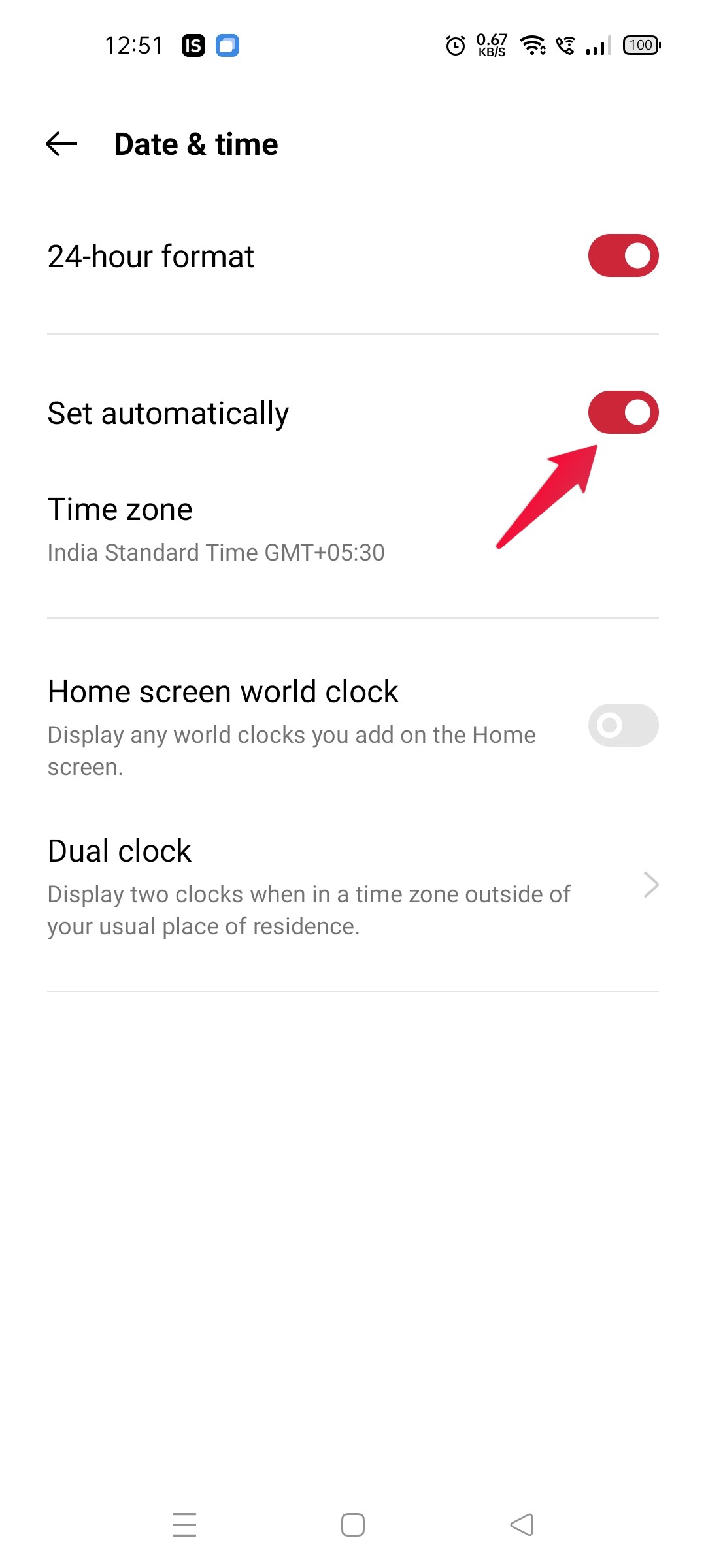Go to home screen via navigation bar
This screenshot has height=1568, width=706.
[x=353, y=1525]
